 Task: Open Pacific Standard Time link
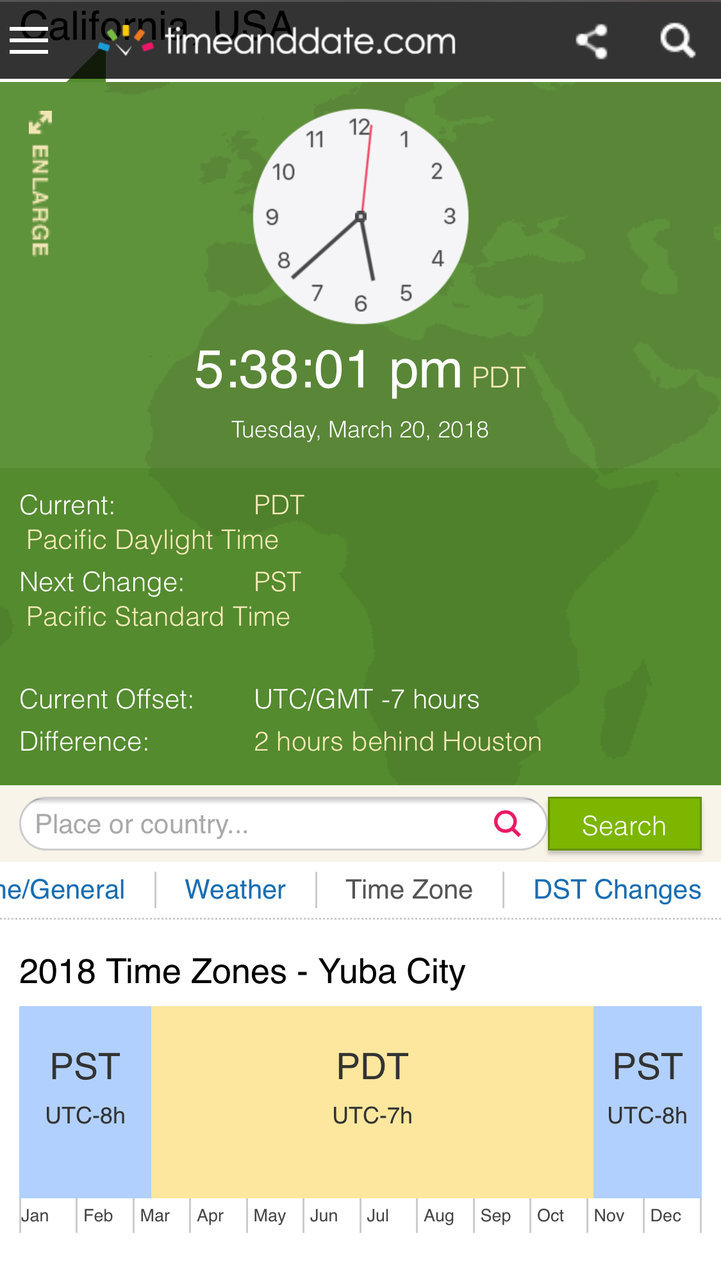pos(158,617)
